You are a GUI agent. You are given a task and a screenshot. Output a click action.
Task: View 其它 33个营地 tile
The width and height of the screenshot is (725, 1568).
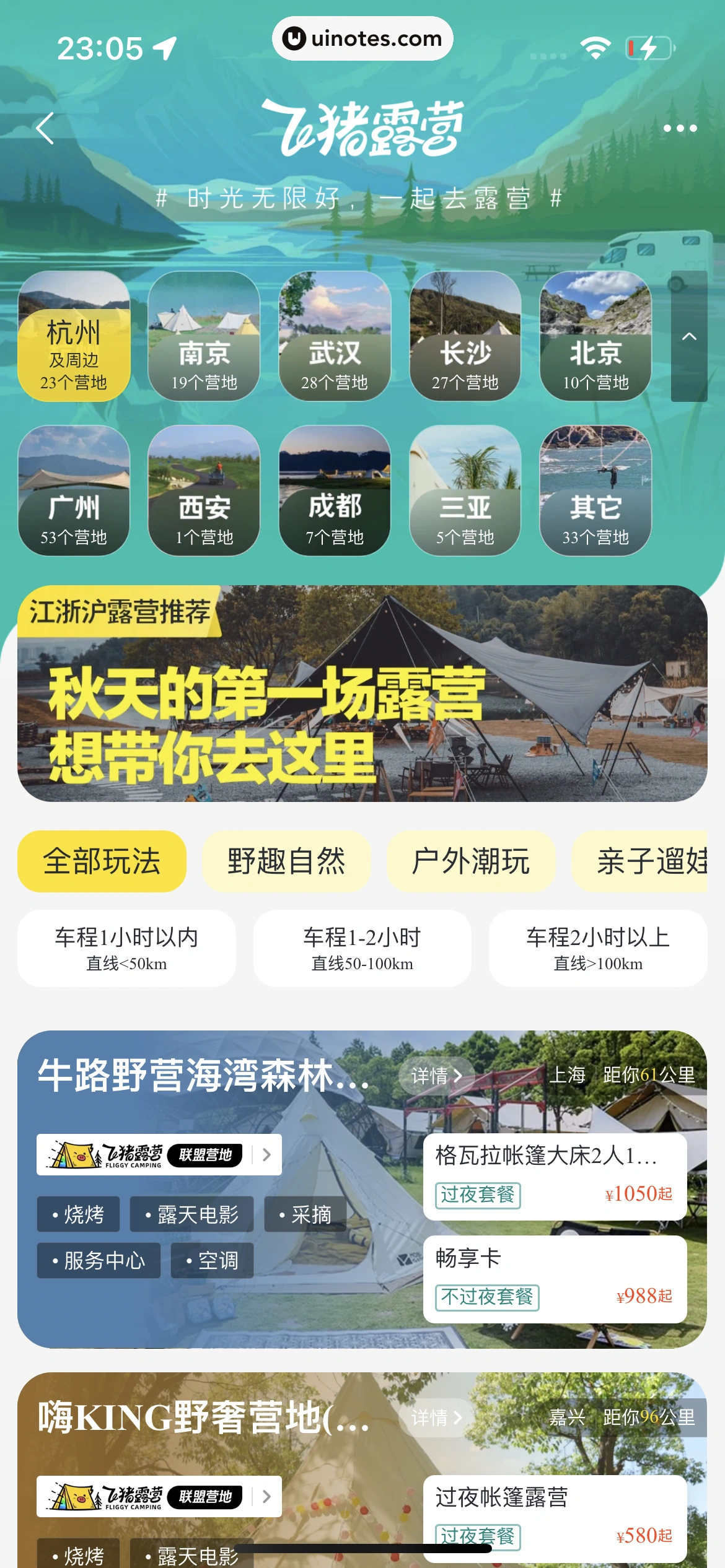[595, 490]
